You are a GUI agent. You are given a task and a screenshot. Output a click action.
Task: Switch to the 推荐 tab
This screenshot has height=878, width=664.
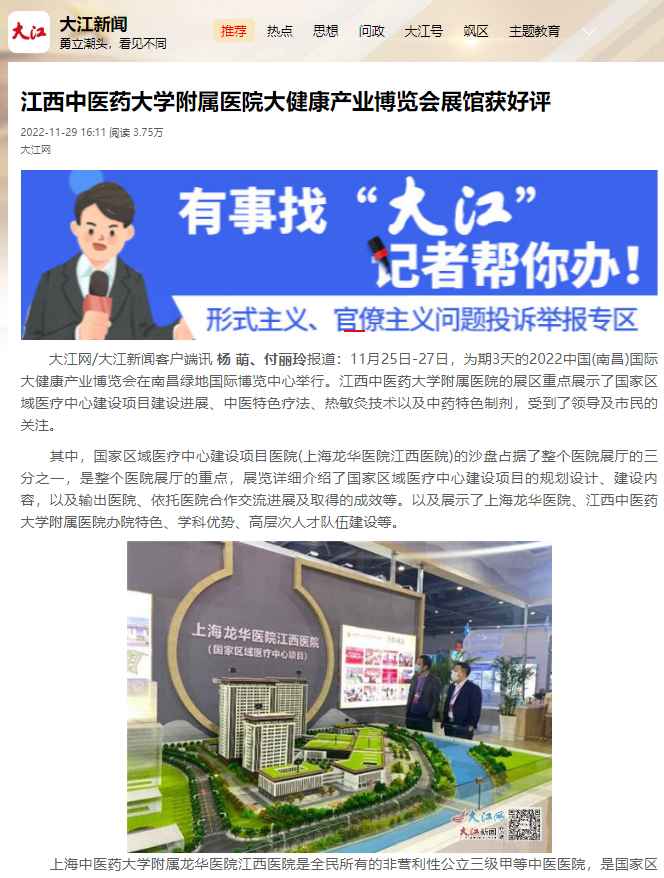click(234, 31)
